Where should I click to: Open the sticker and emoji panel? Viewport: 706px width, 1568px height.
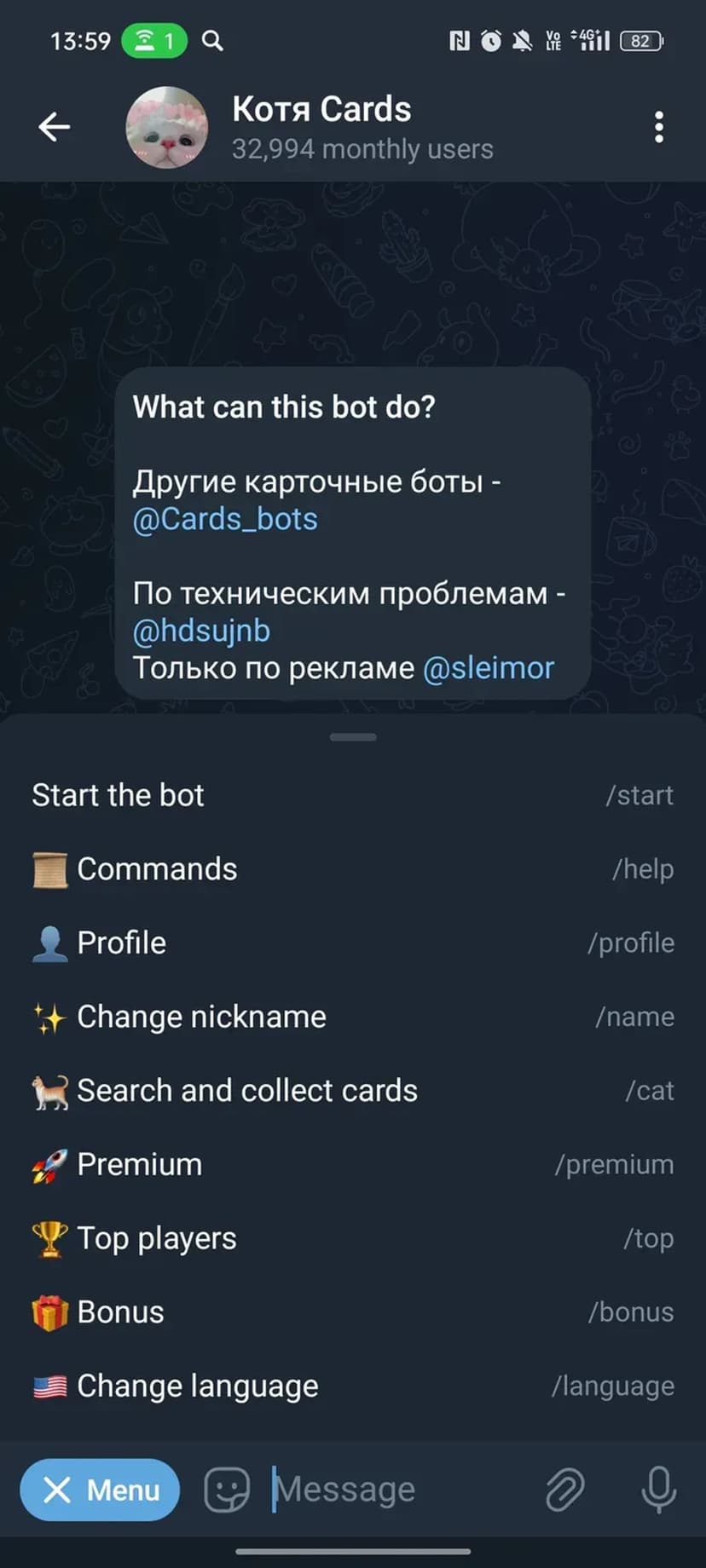[x=227, y=1490]
